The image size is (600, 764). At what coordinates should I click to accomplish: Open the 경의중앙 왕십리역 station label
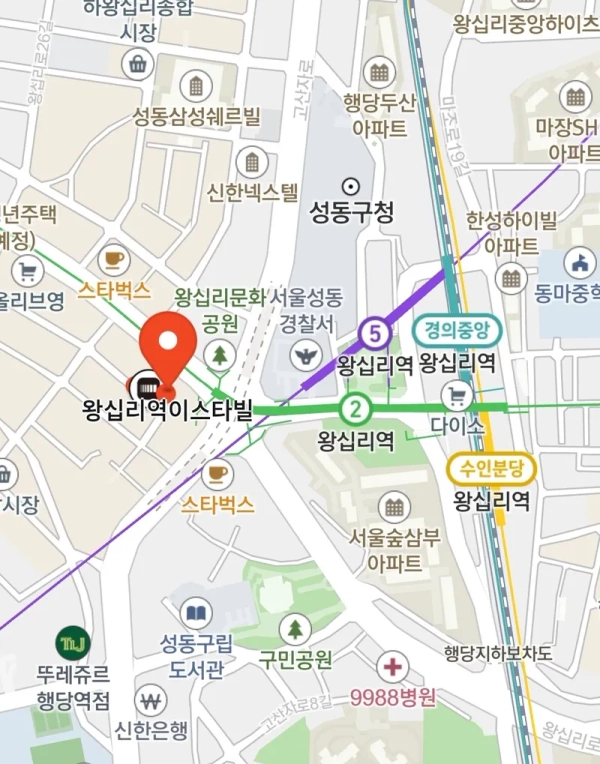pyautogui.click(x=456, y=331)
